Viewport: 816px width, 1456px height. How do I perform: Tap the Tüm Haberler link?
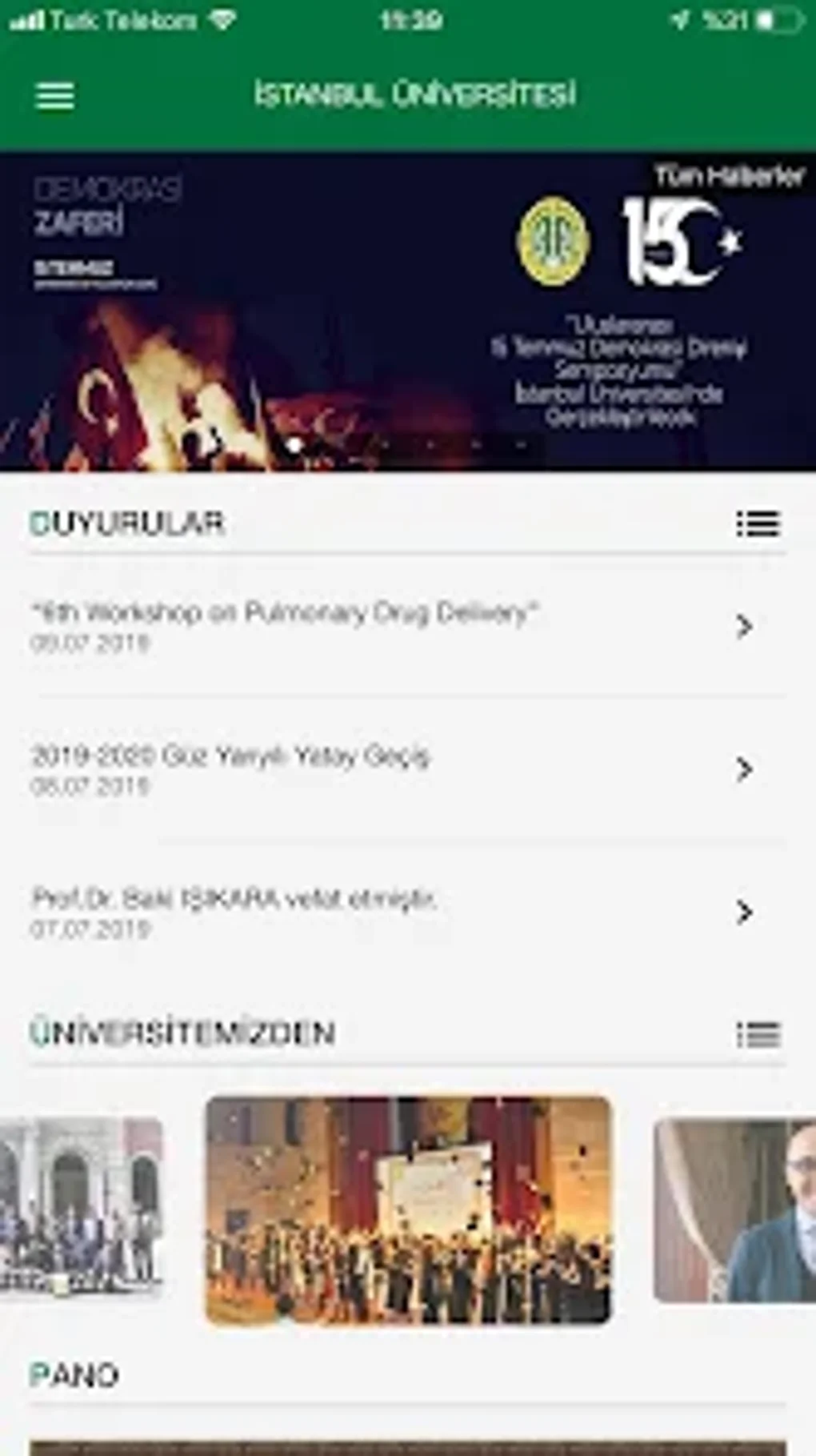click(x=729, y=175)
